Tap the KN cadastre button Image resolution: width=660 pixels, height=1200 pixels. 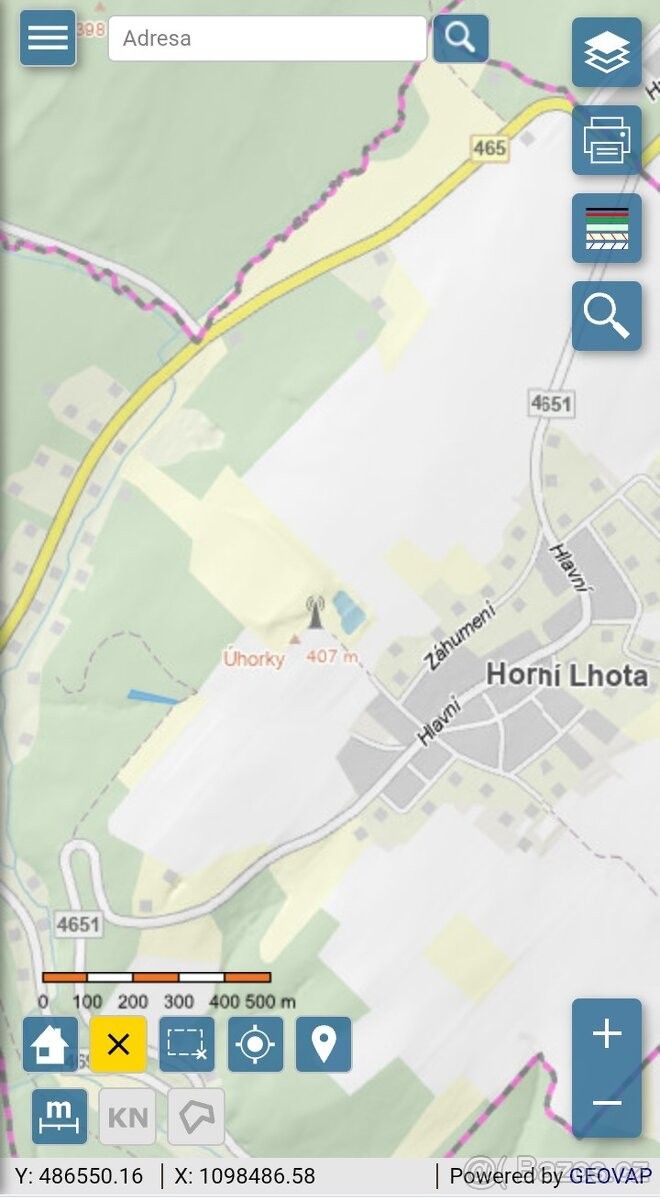127,1117
